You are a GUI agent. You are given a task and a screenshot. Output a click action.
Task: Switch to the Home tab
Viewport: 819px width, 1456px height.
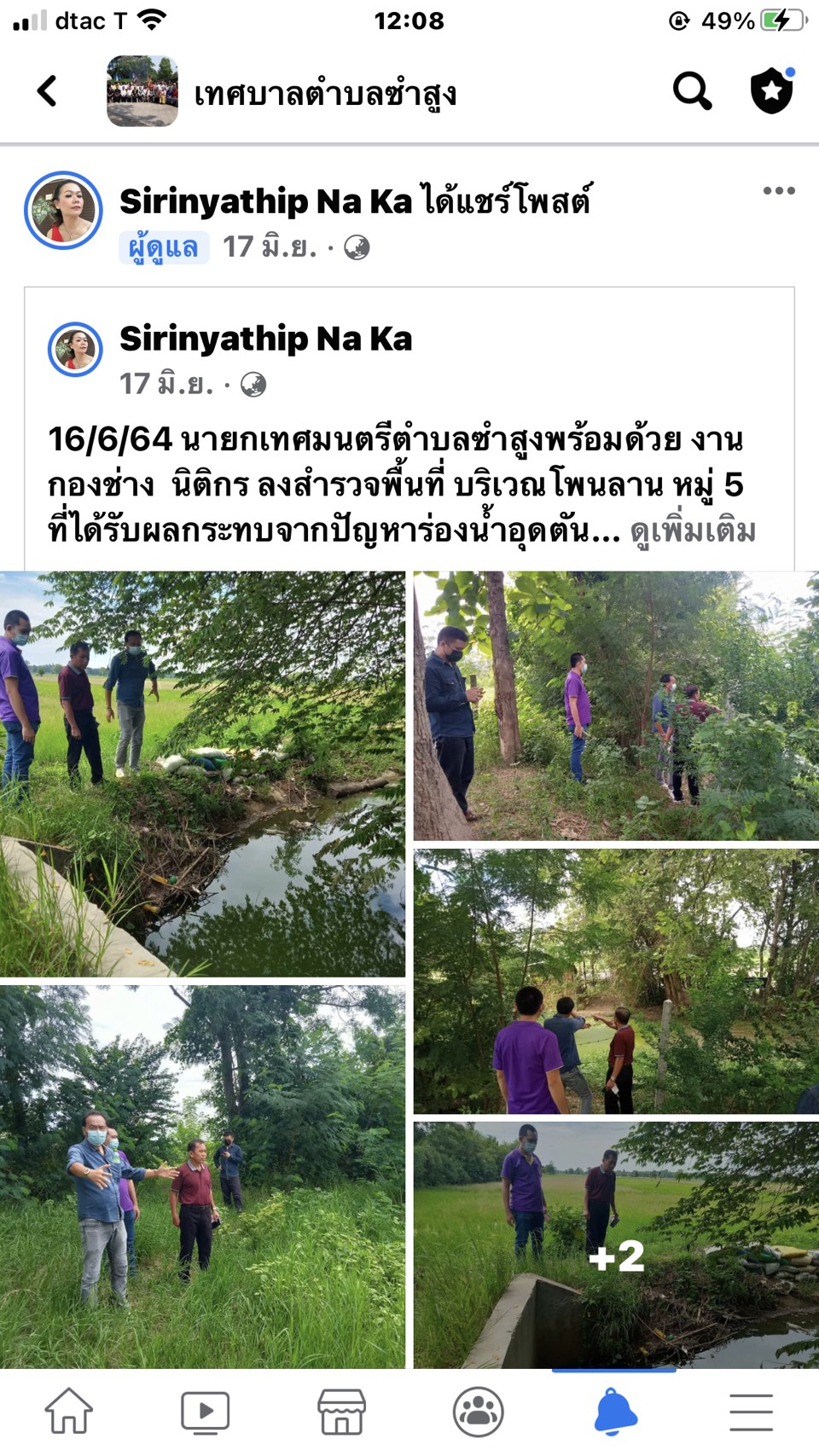pyautogui.click(x=69, y=1412)
